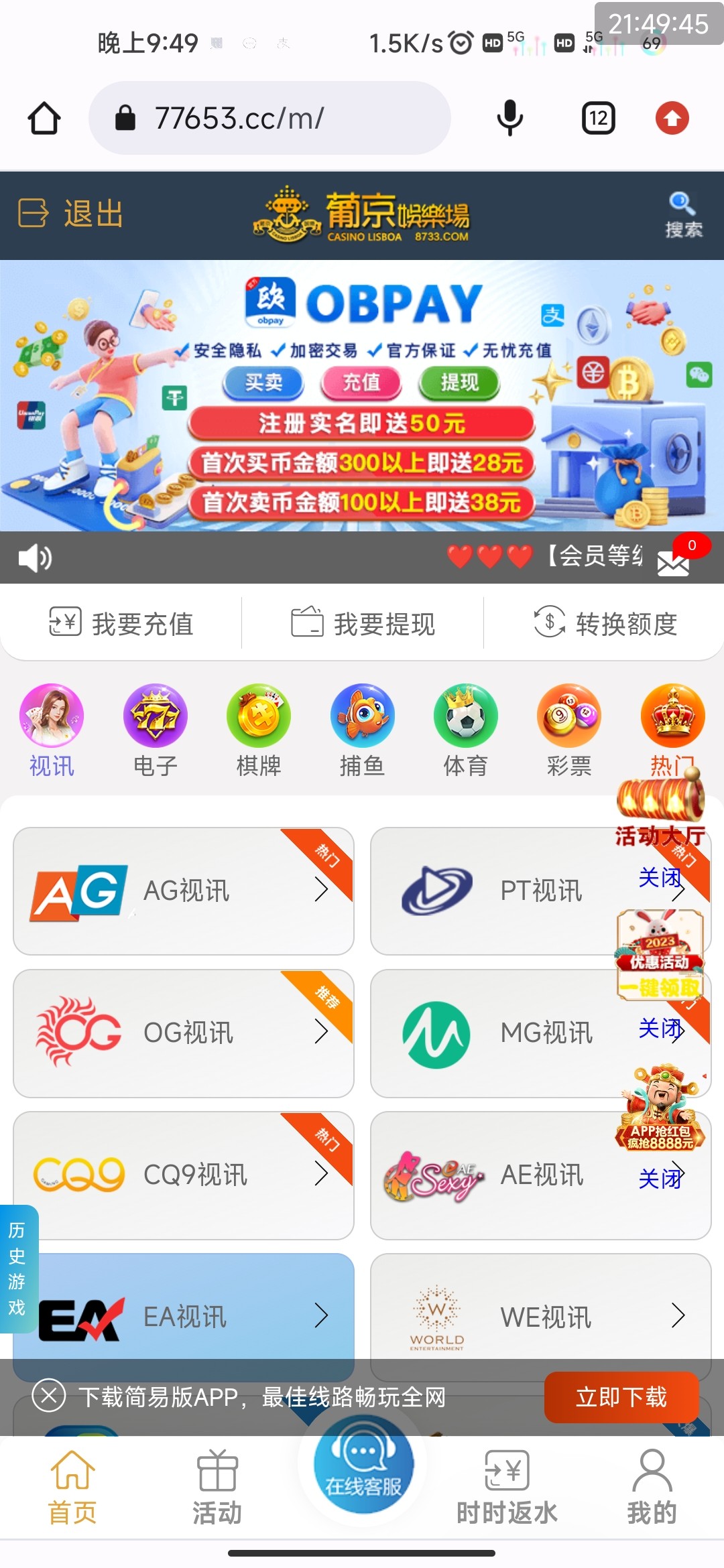This screenshot has height=1568, width=724.
Task: Dismiss the app download banner
Action: (49, 1396)
